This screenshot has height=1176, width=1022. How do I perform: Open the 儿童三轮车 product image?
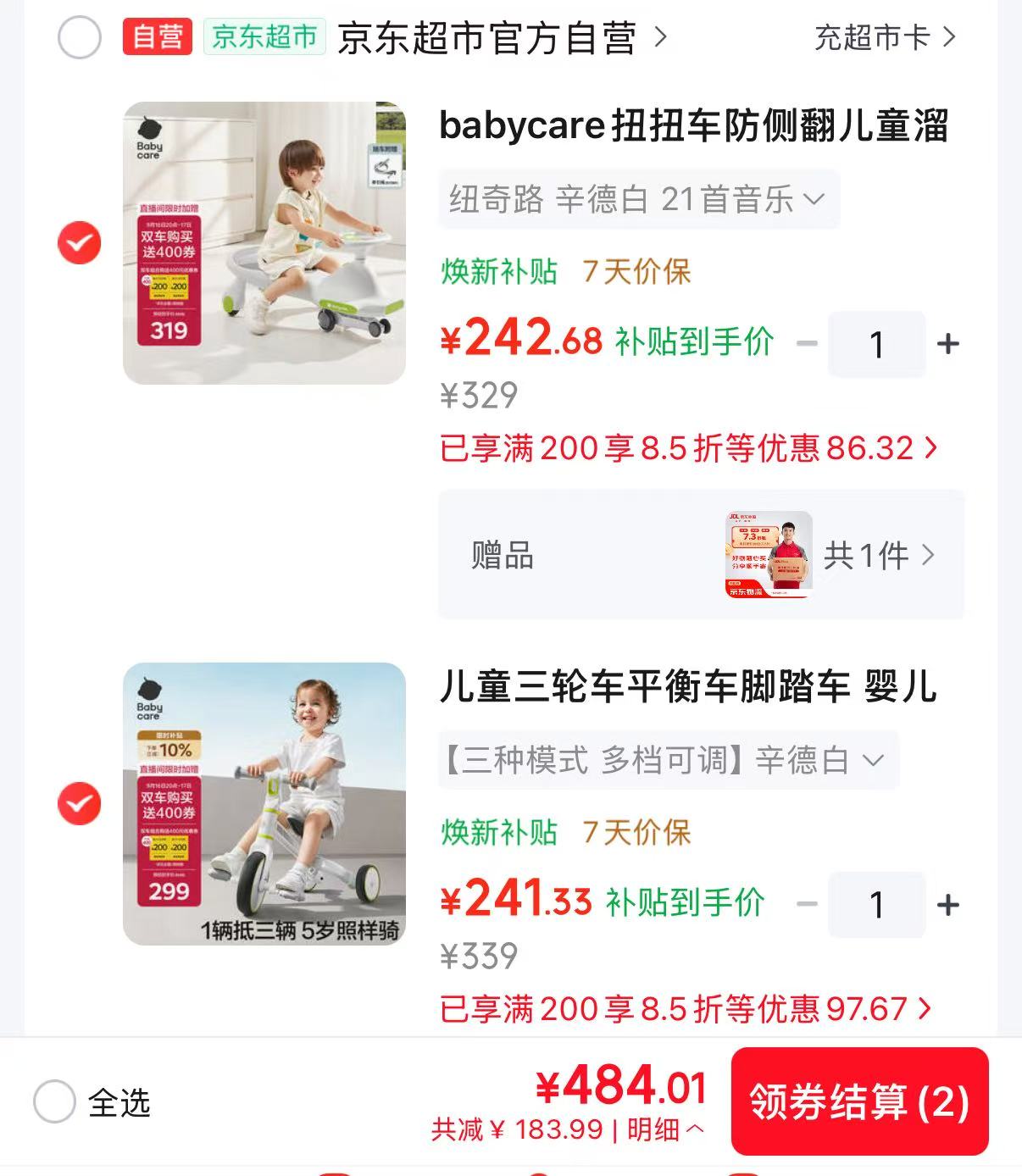click(264, 804)
